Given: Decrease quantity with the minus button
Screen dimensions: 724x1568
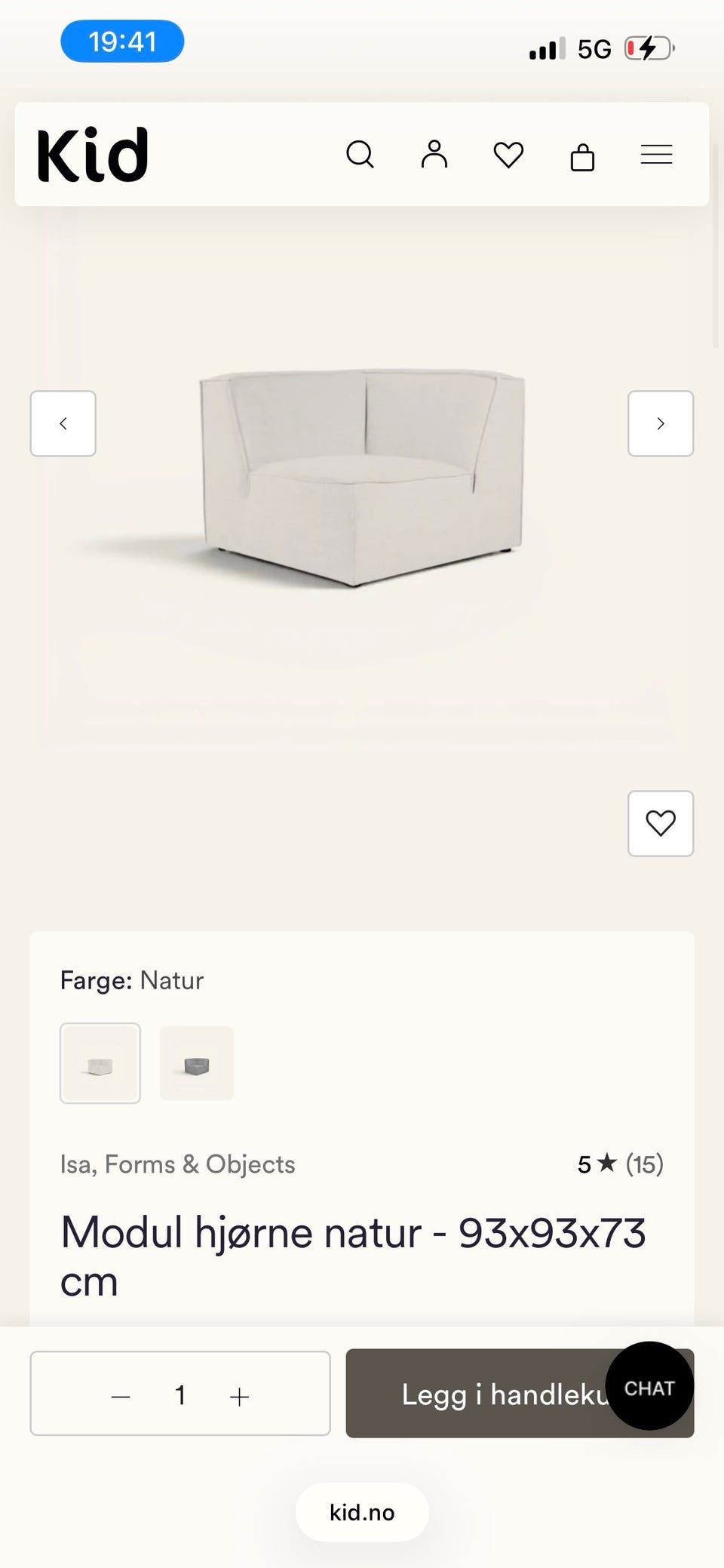Looking at the screenshot, I should [x=121, y=1396].
